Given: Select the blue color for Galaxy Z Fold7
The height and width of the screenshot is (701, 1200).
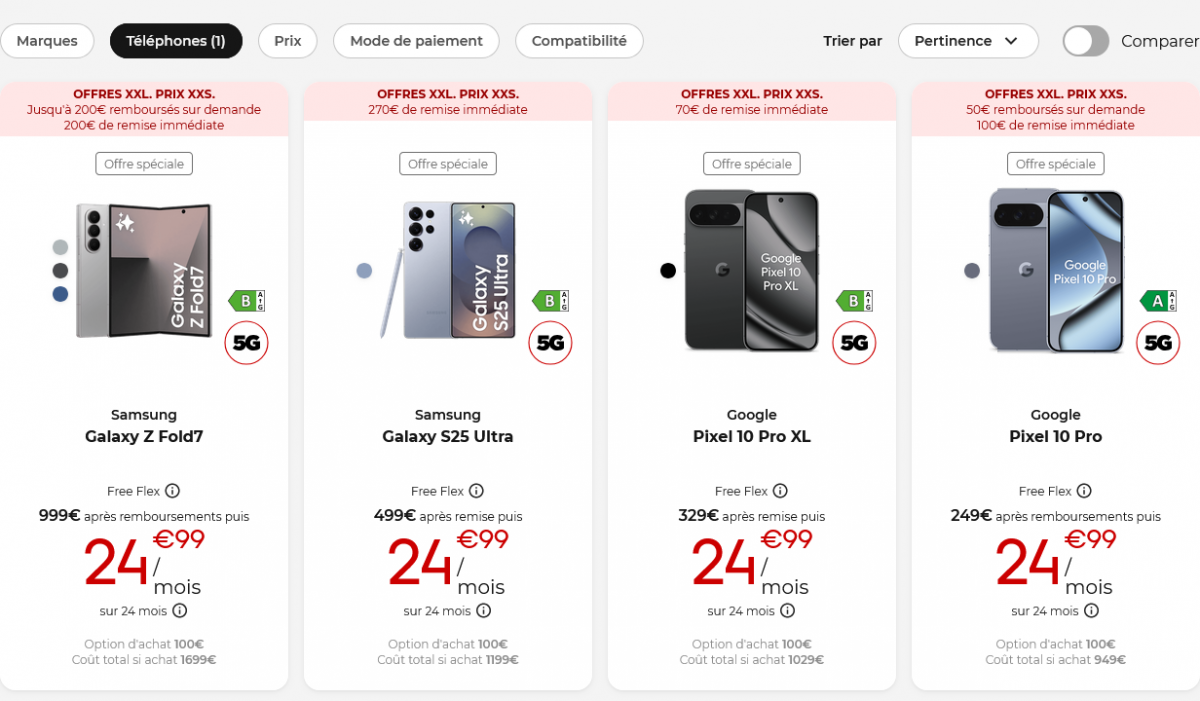Looking at the screenshot, I should (60, 294).
